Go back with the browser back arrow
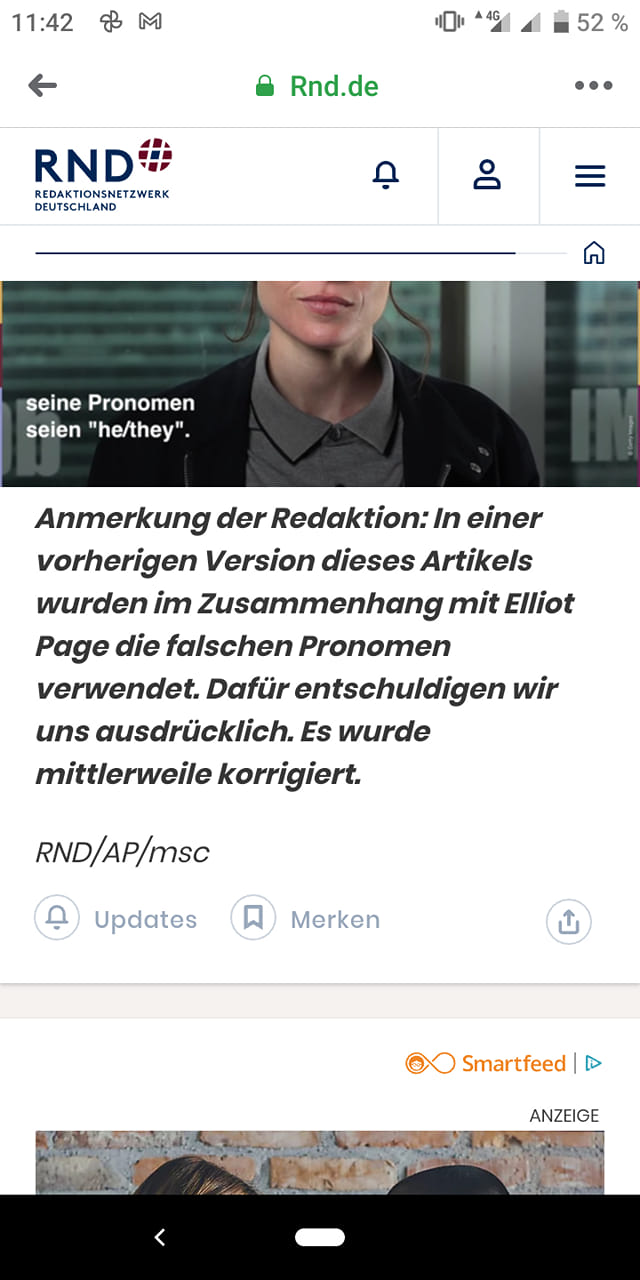Viewport: 640px width, 1280px height. 43,86
